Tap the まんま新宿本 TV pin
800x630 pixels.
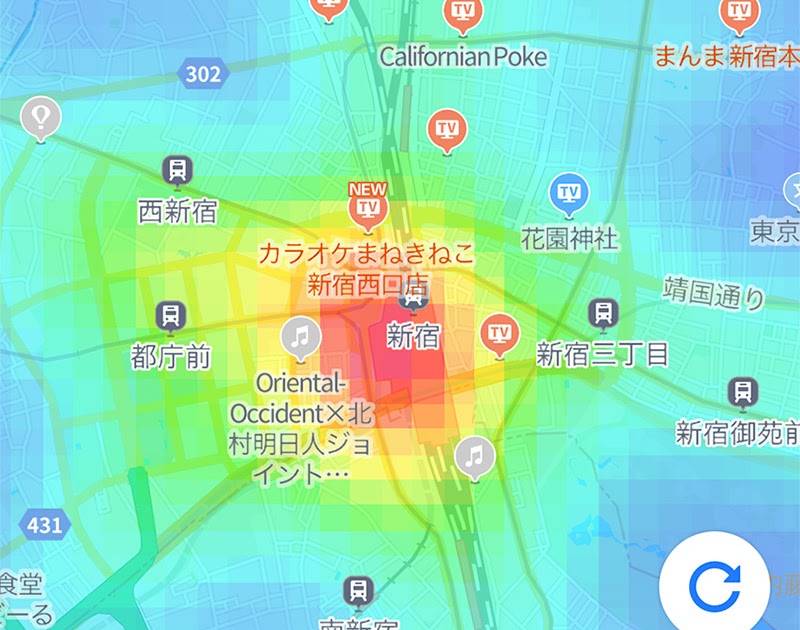click(x=739, y=12)
